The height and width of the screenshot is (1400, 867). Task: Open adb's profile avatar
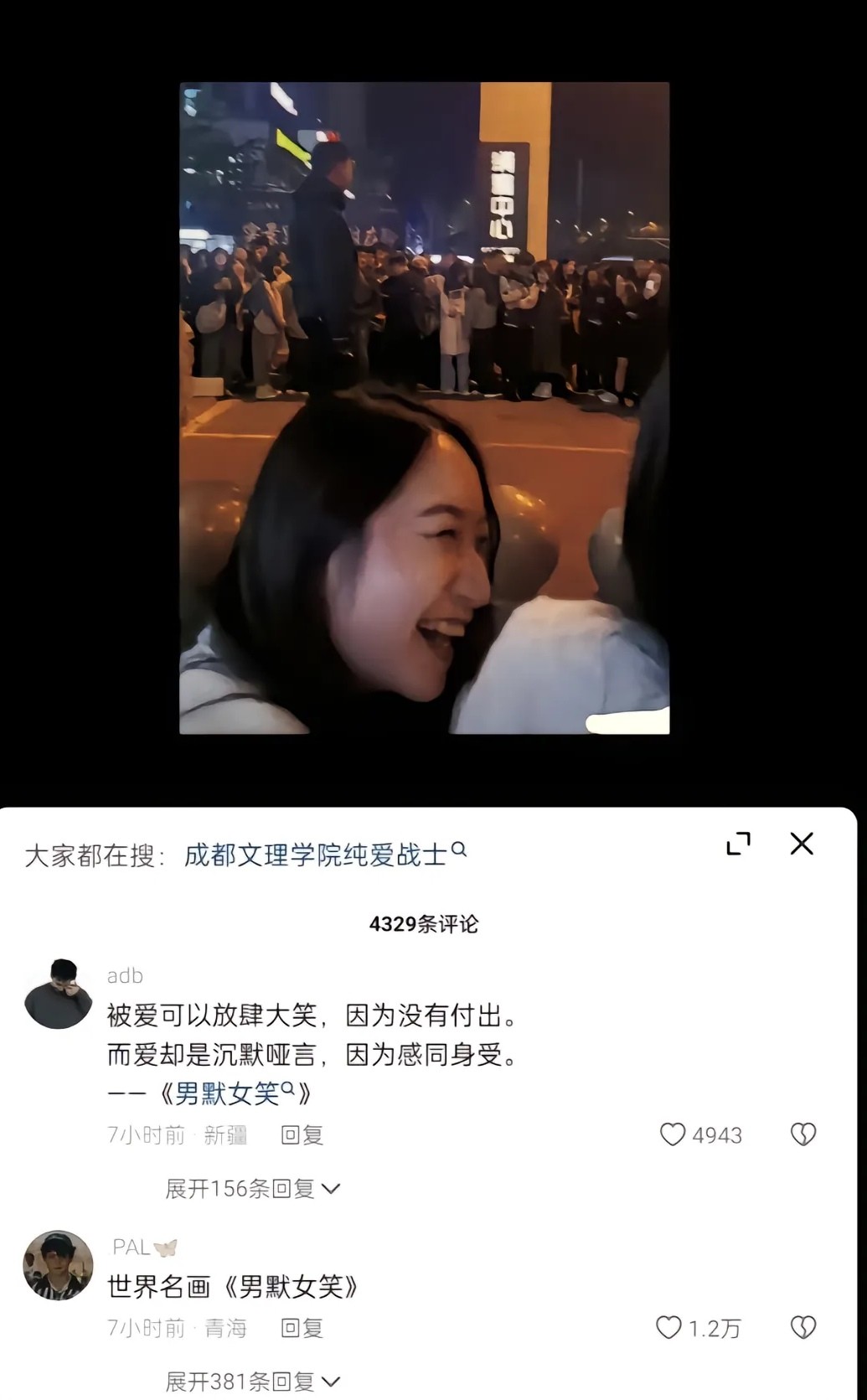[x=58, y=994]
